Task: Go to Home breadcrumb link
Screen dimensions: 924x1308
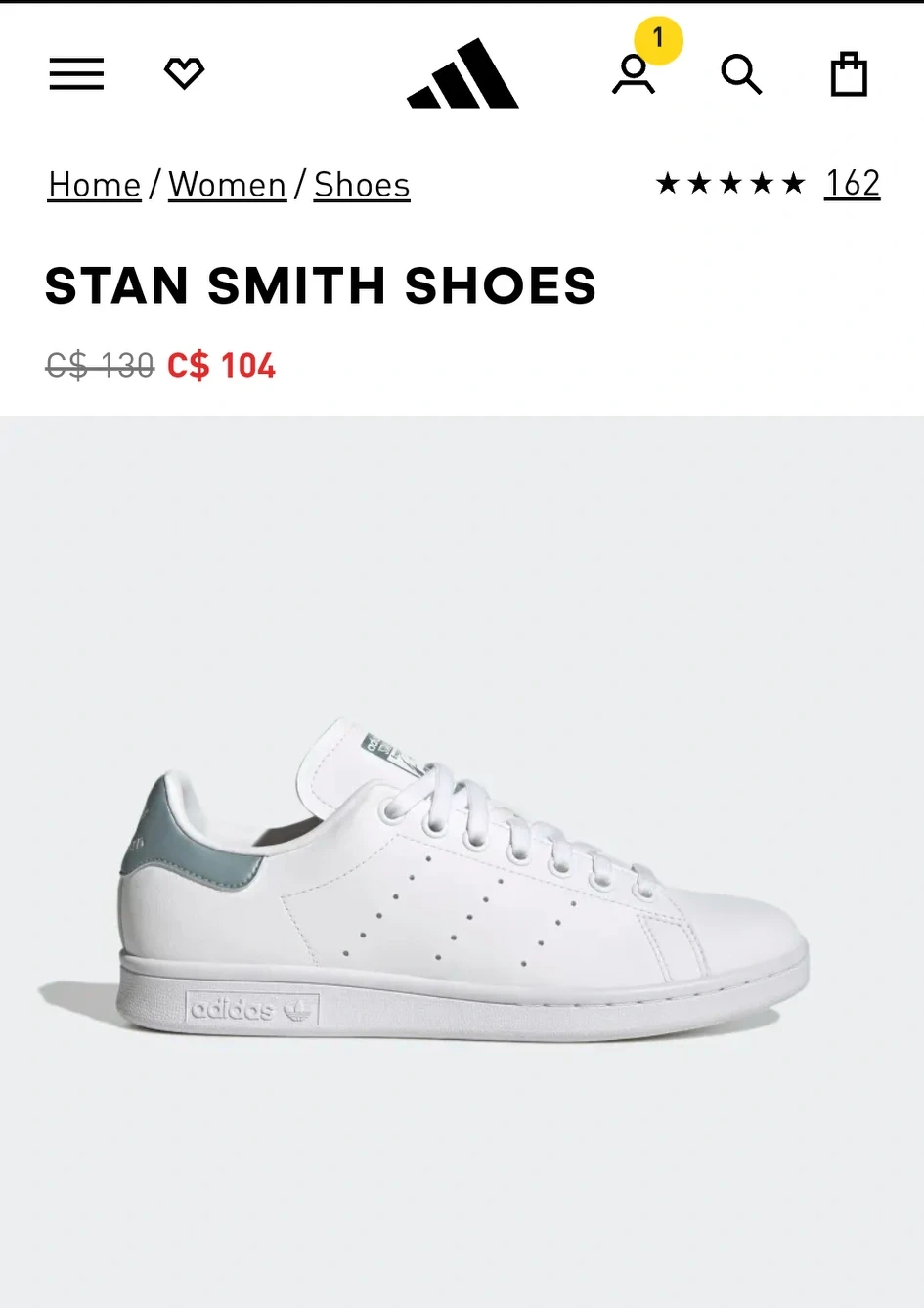Action: [95, 185]
